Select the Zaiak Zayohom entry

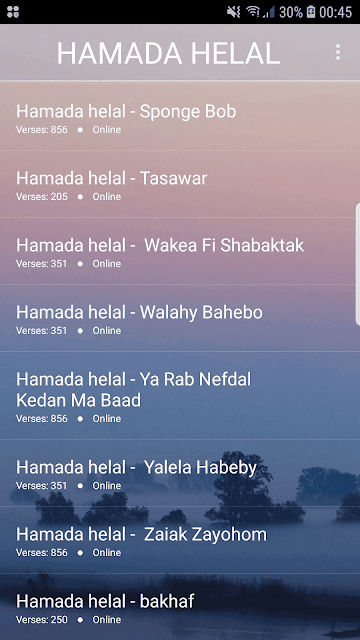click(x=180, y=540)
